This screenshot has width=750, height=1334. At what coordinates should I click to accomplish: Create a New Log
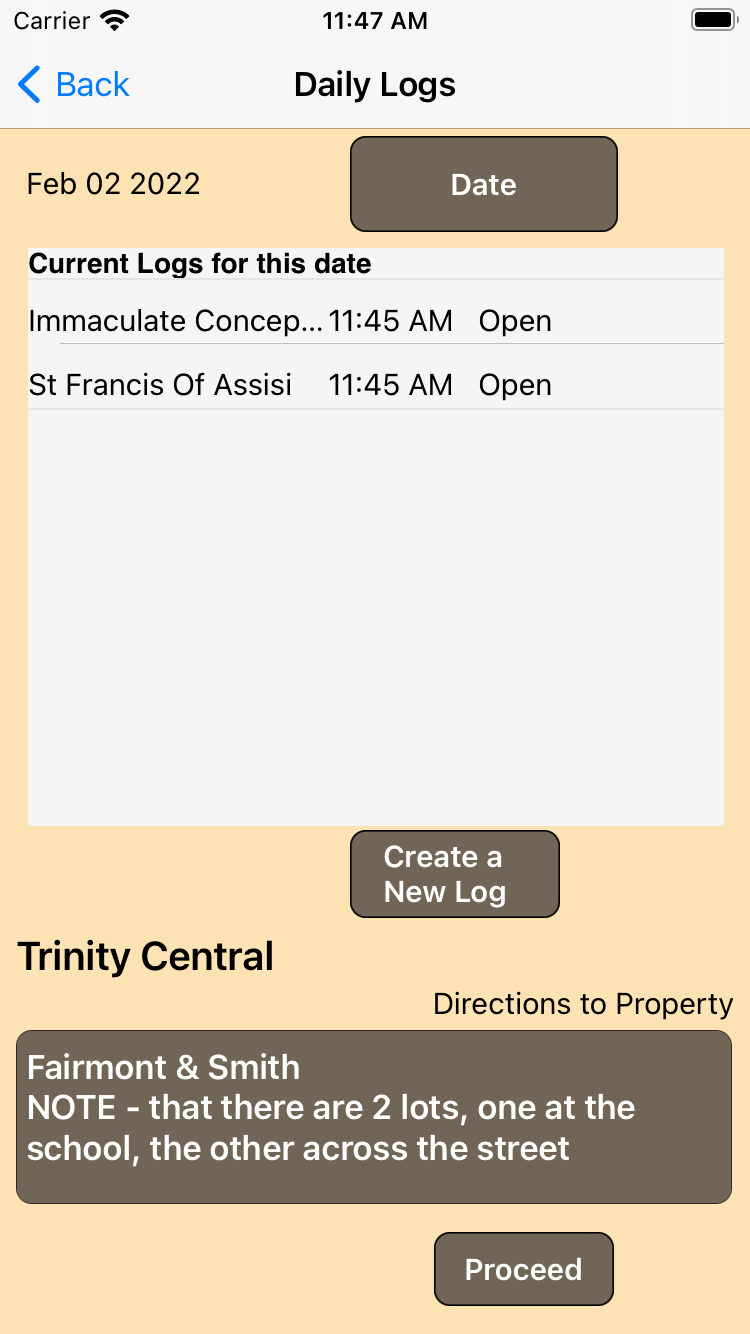pos(454,874)
